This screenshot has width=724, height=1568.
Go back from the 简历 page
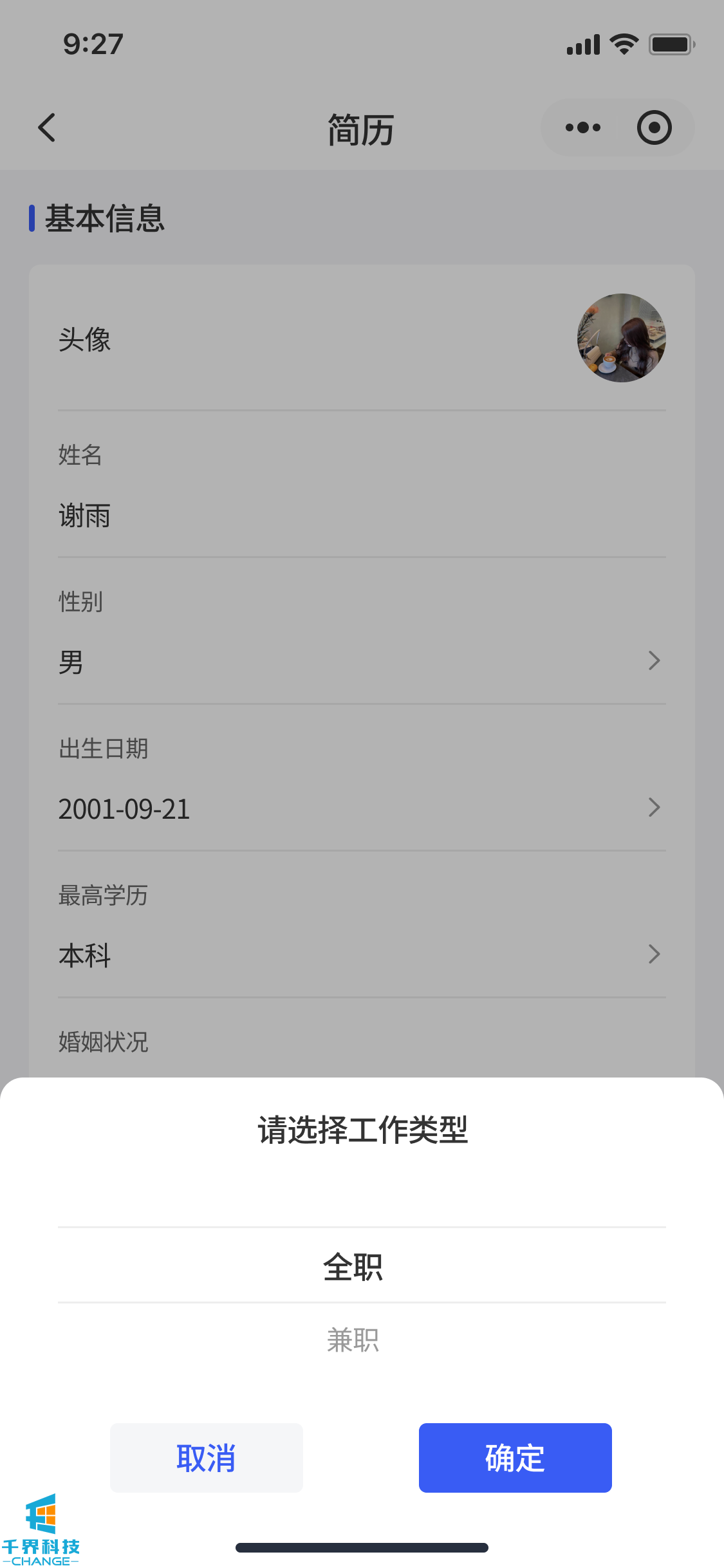47,127
